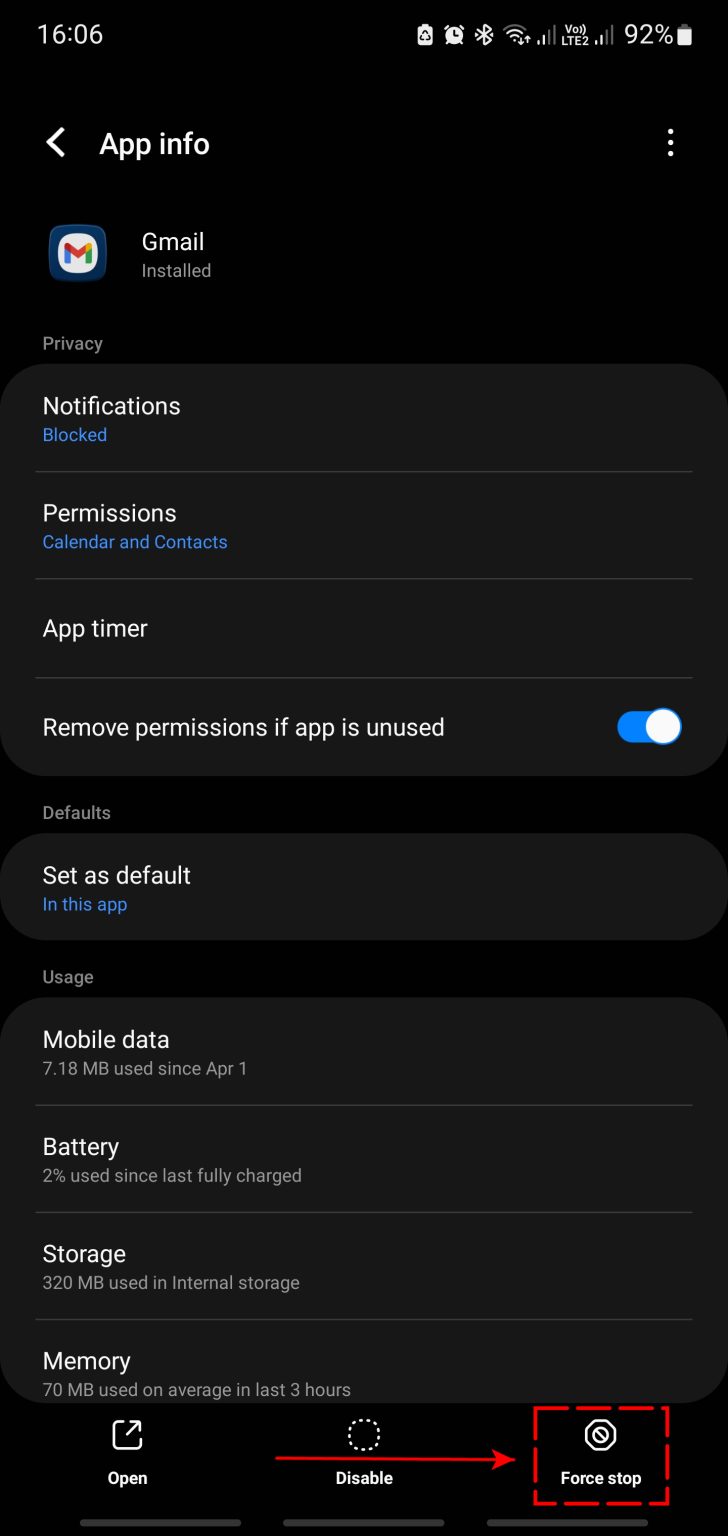
Task: Tap the Disable dotted circle icon
Action: (x=364, y=1433)
